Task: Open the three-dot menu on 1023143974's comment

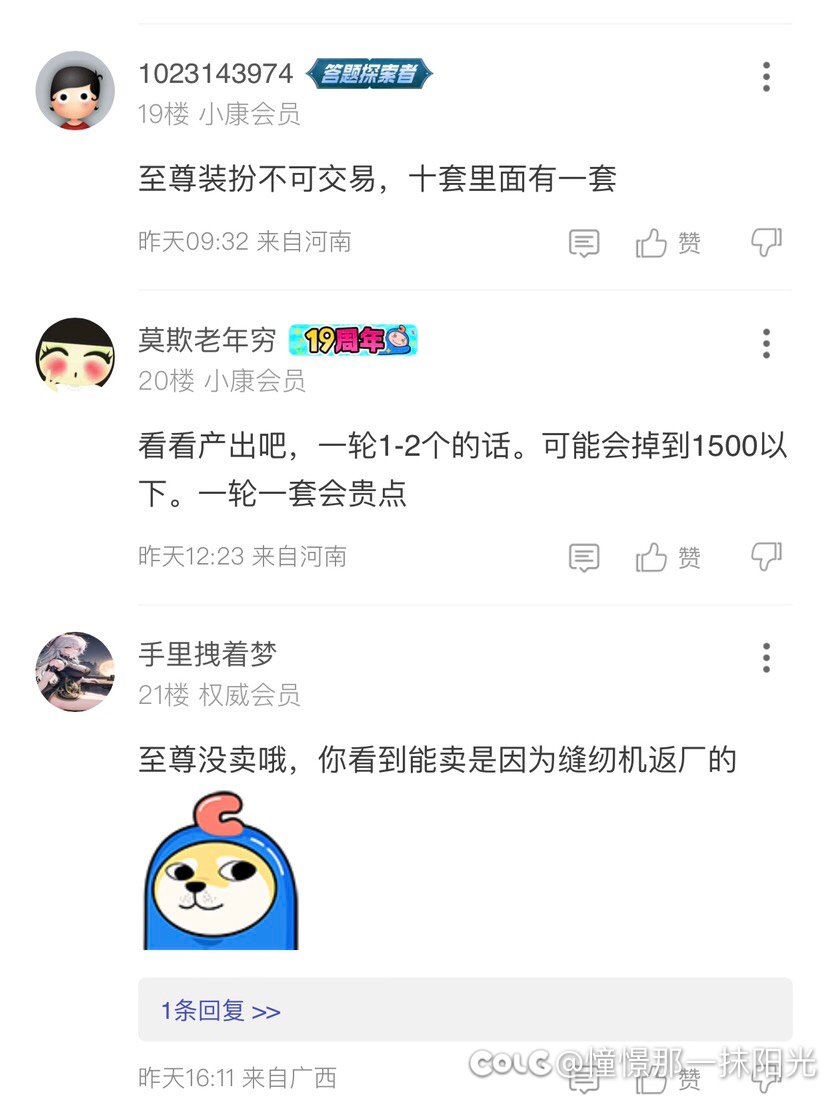Action: click(765, 77)
